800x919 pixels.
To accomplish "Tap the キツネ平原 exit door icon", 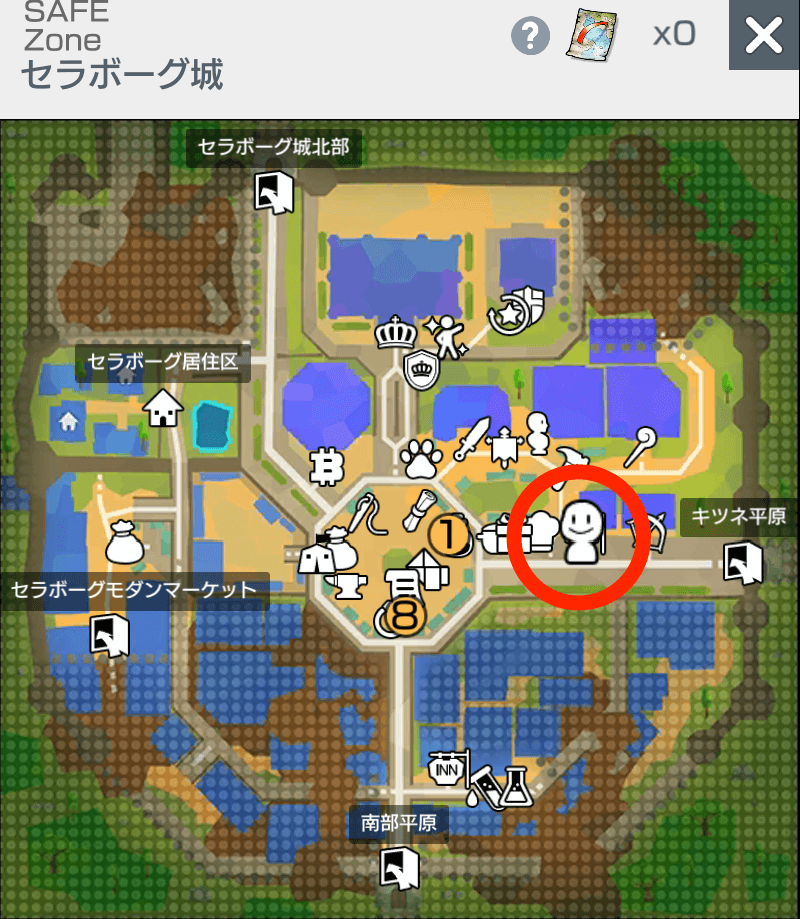I will pos(743,562).
